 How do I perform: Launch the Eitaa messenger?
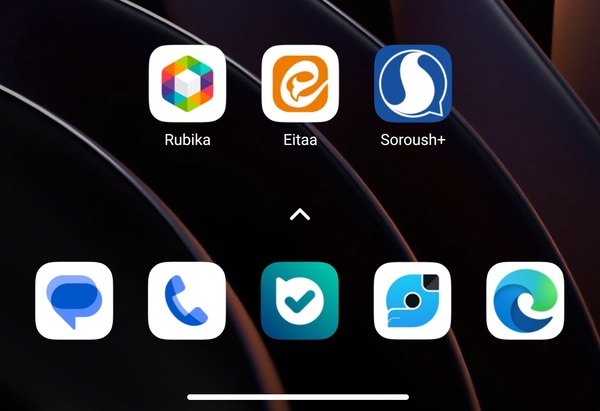(300, 84)
